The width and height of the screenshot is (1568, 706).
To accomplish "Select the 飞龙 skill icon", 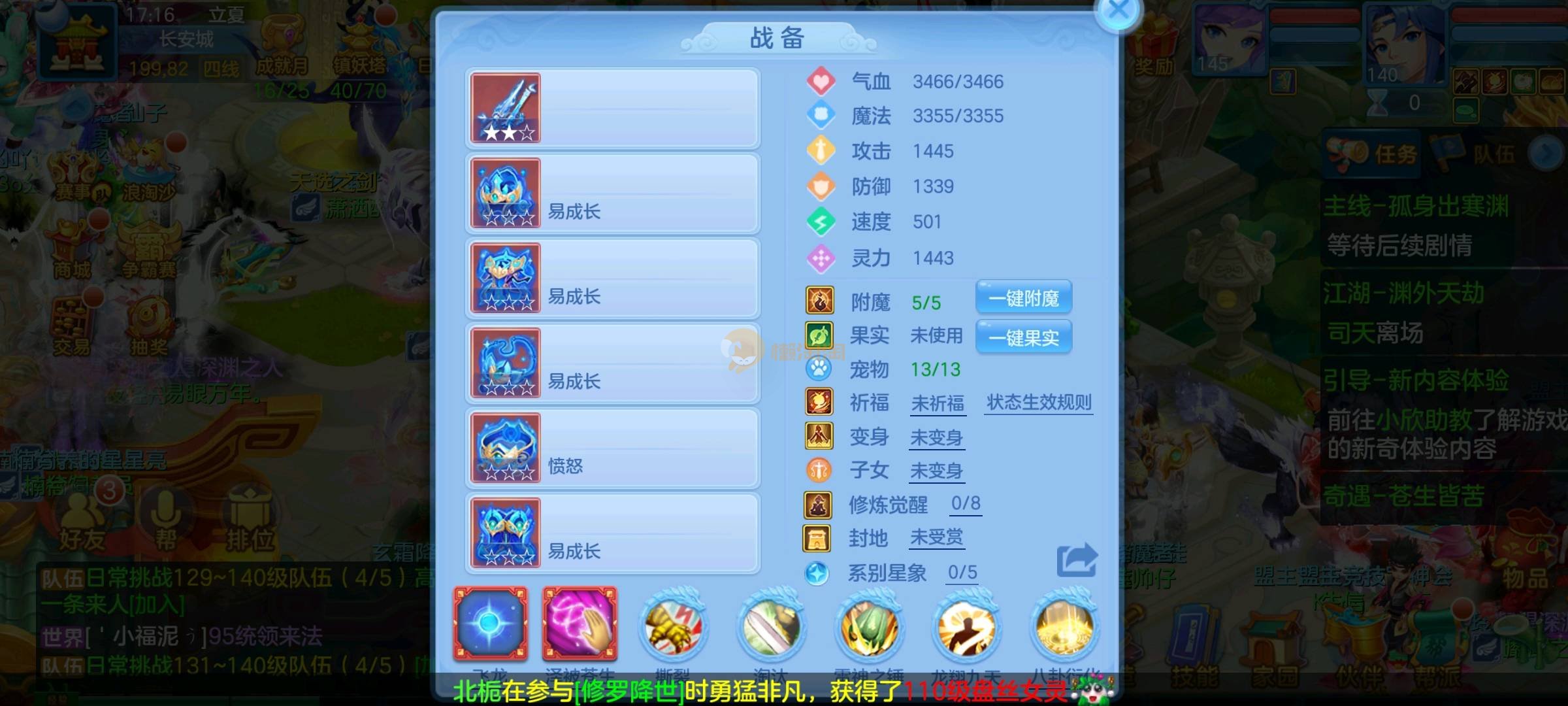I will 490,623.
